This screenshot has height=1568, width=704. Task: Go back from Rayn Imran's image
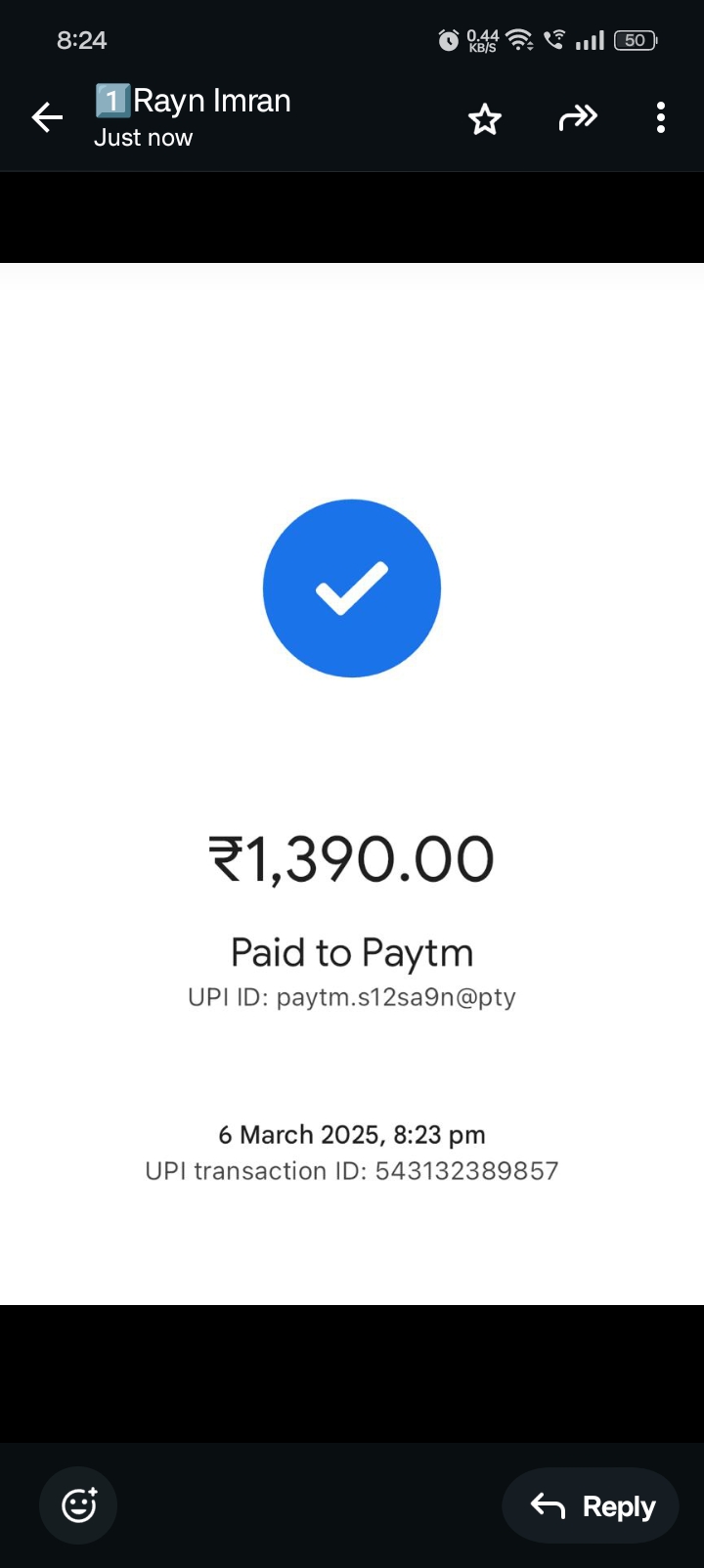[x=47, y=118]
